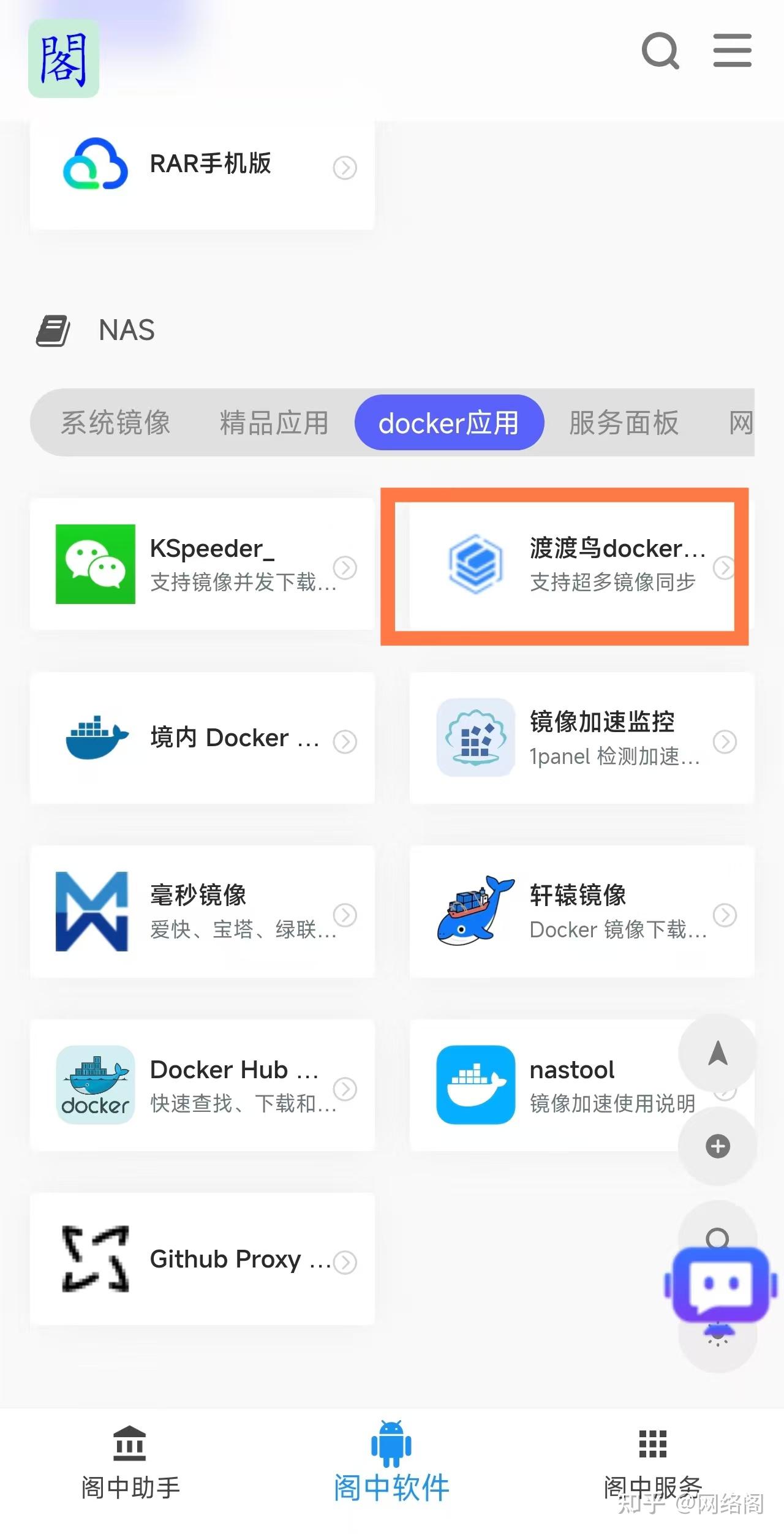
Task: Open the 毫秒镜像 card
Action: [x=202, y=912]
